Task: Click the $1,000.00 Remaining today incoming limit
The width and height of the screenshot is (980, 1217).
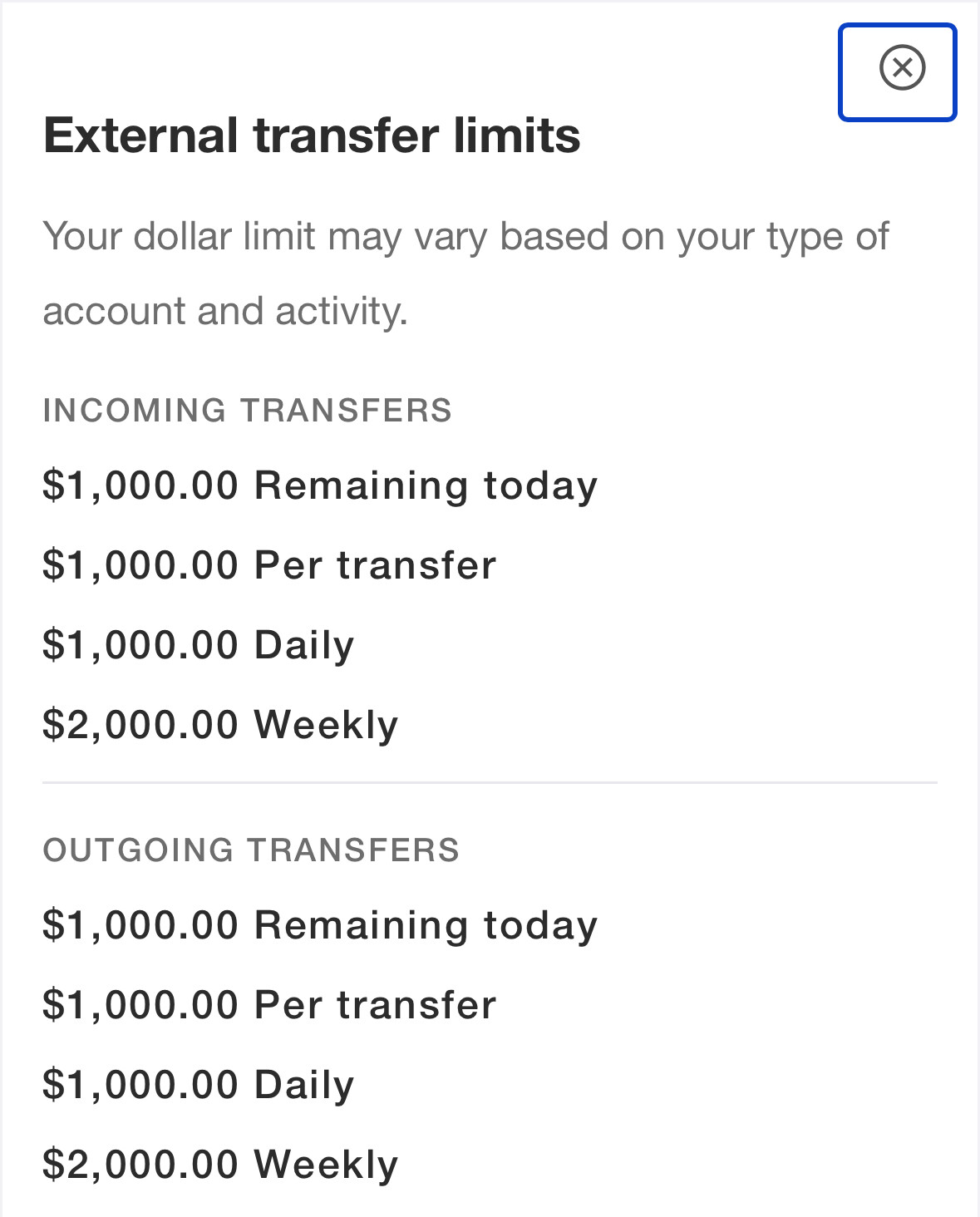Action: pos(320,485)
